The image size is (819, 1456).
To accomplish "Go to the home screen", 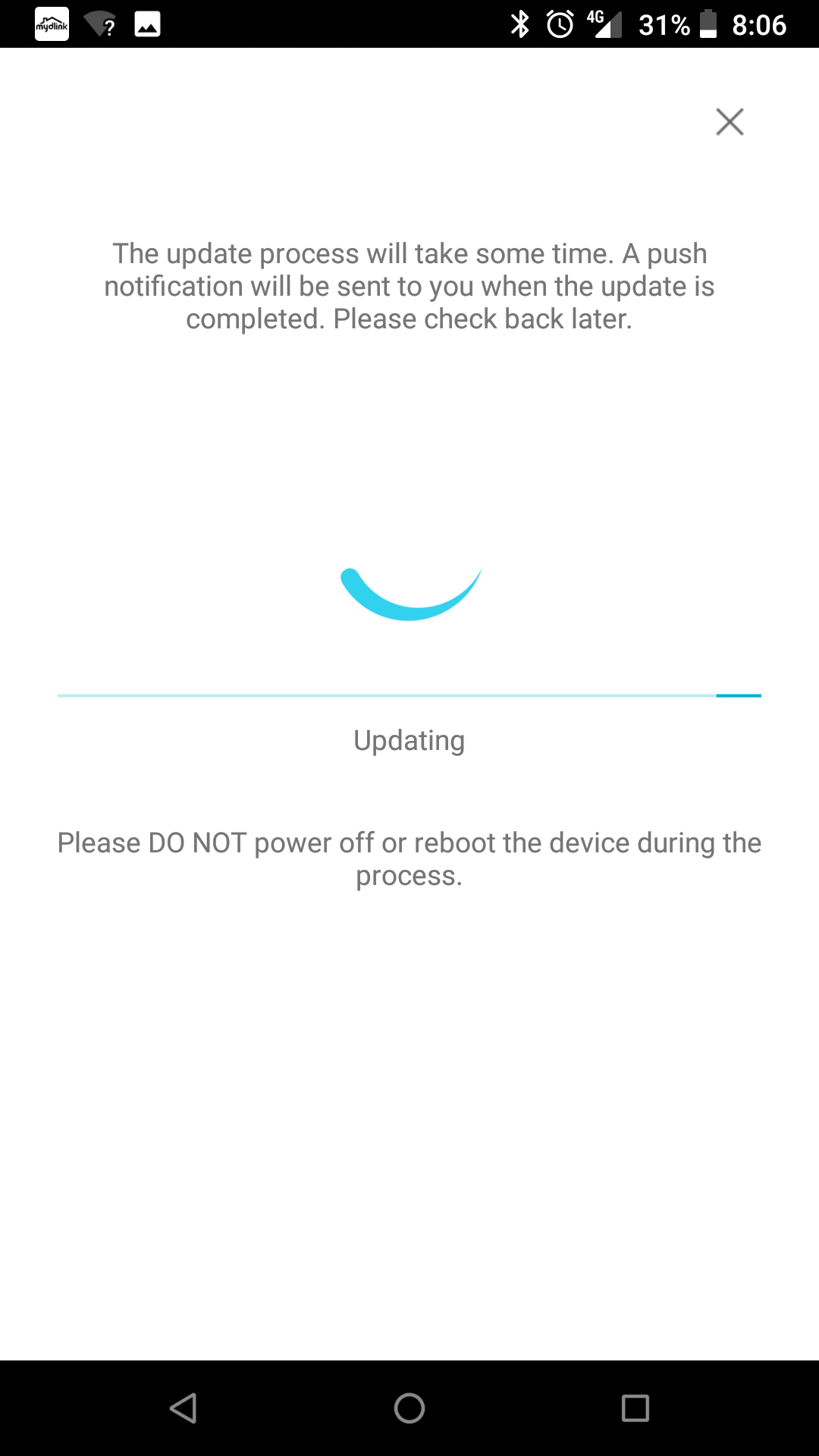I will pos(409,1408).
